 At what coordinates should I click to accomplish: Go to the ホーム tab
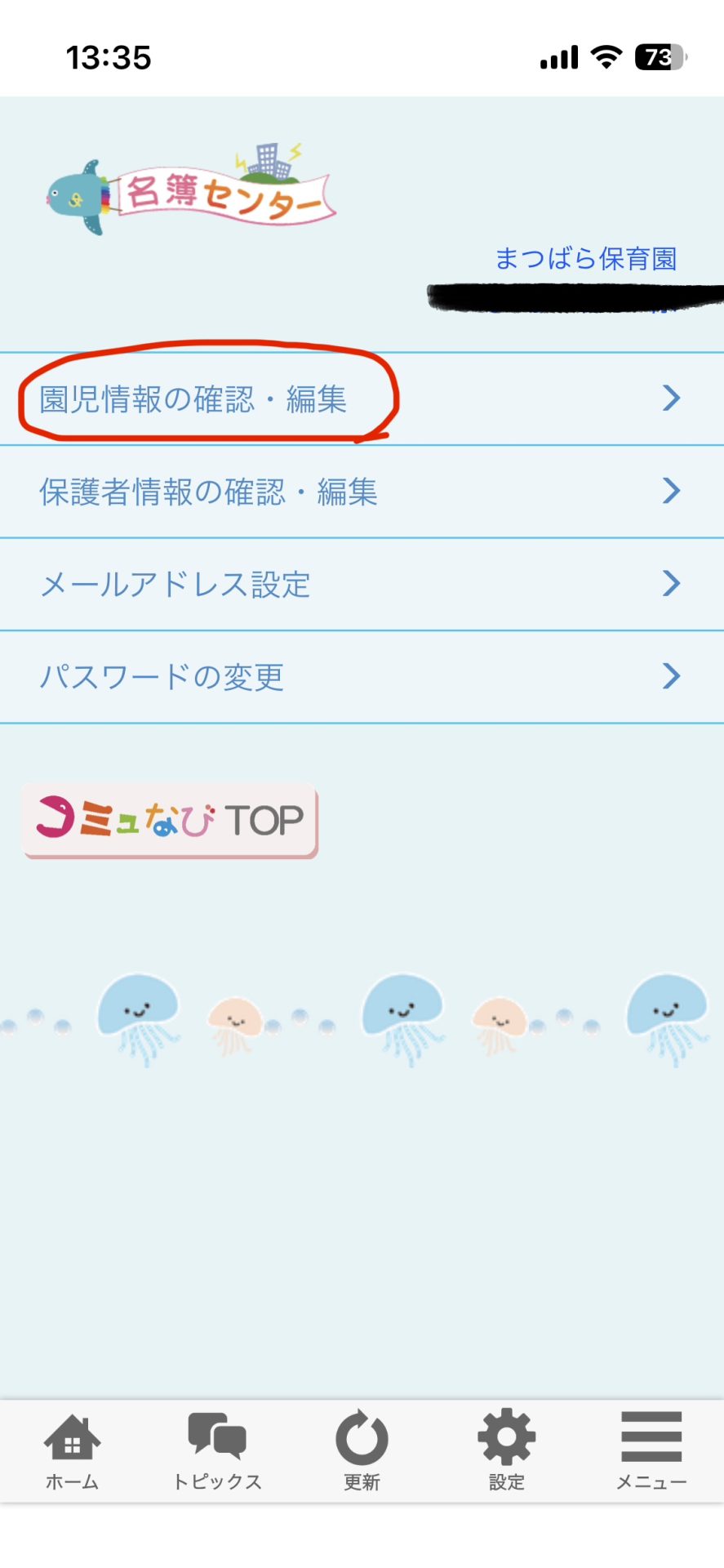pos(72,1452)
